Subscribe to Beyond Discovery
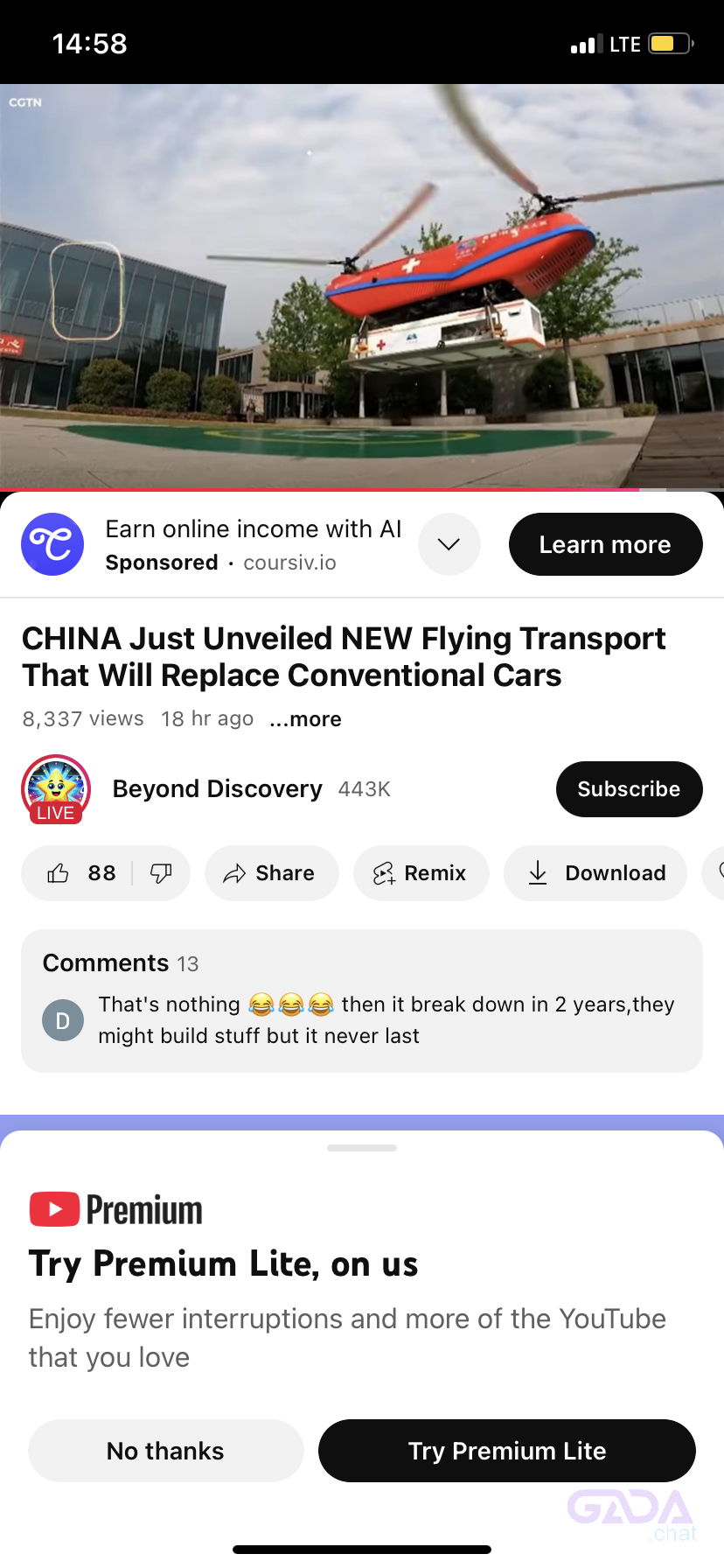 [629, 789]
